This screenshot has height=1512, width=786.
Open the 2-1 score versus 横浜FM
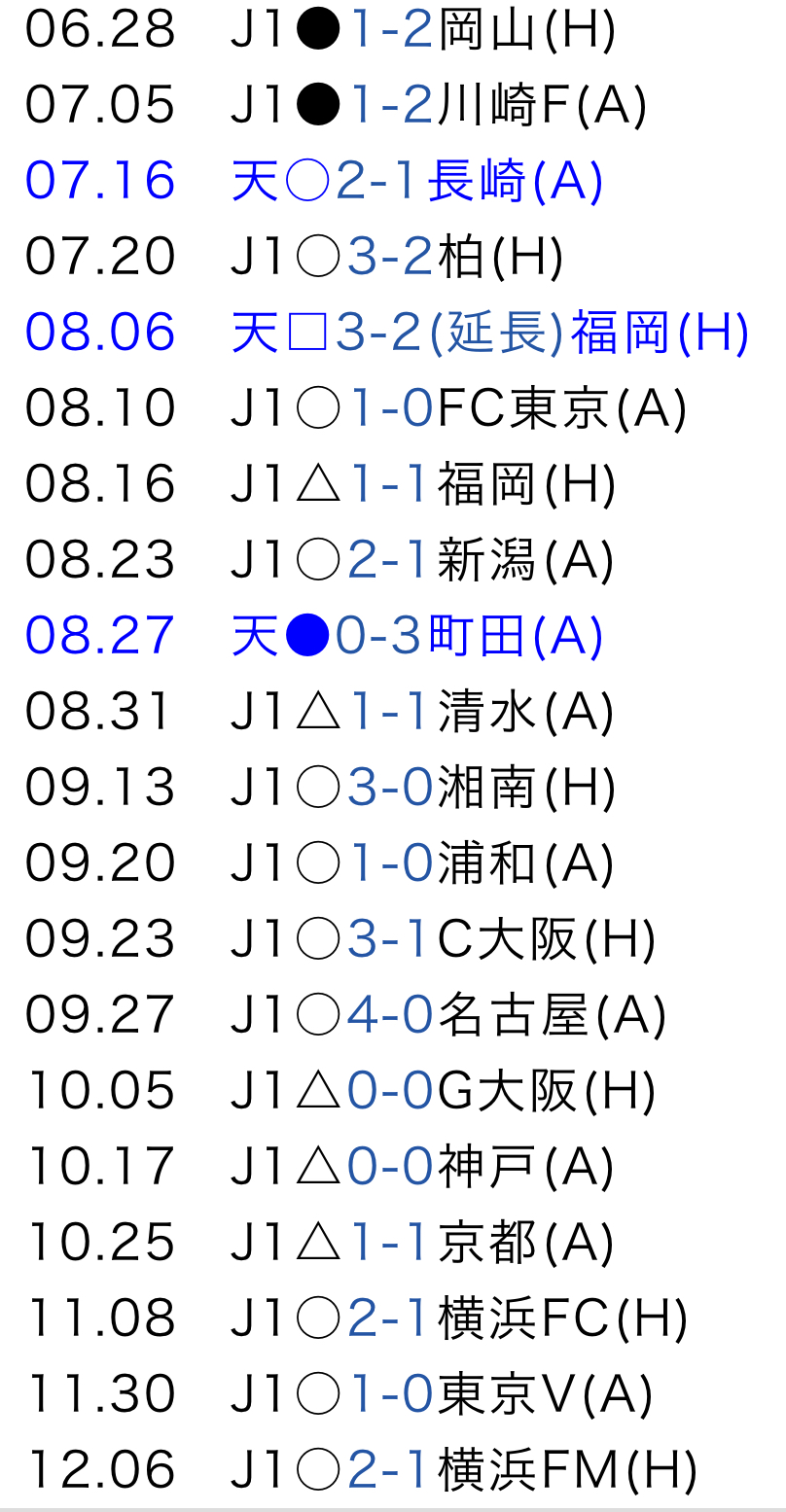click(x=388, y=1471)
